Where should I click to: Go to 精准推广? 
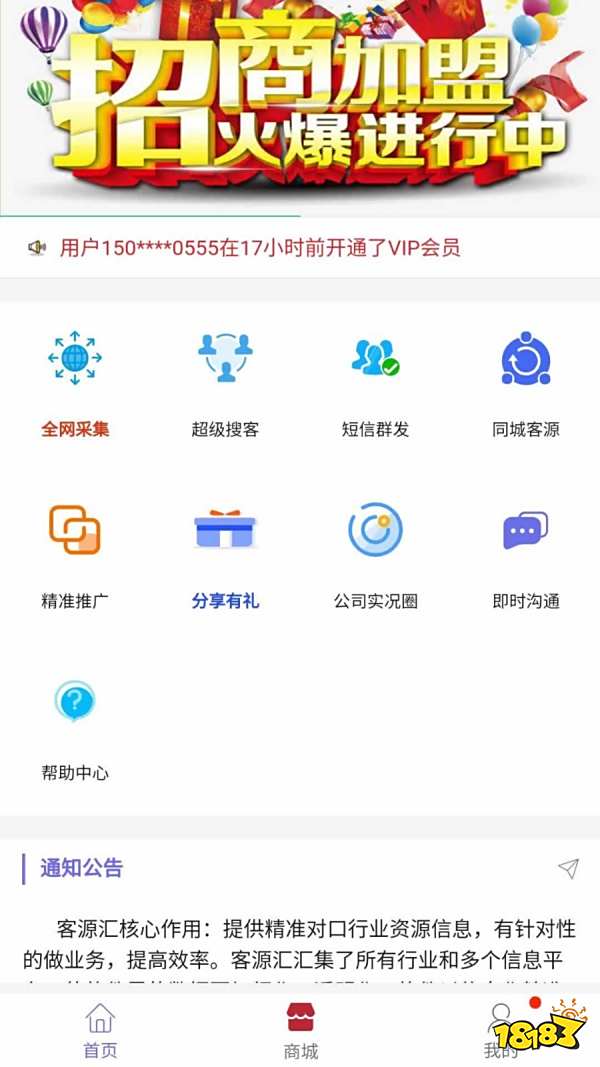tap(75, 557)
